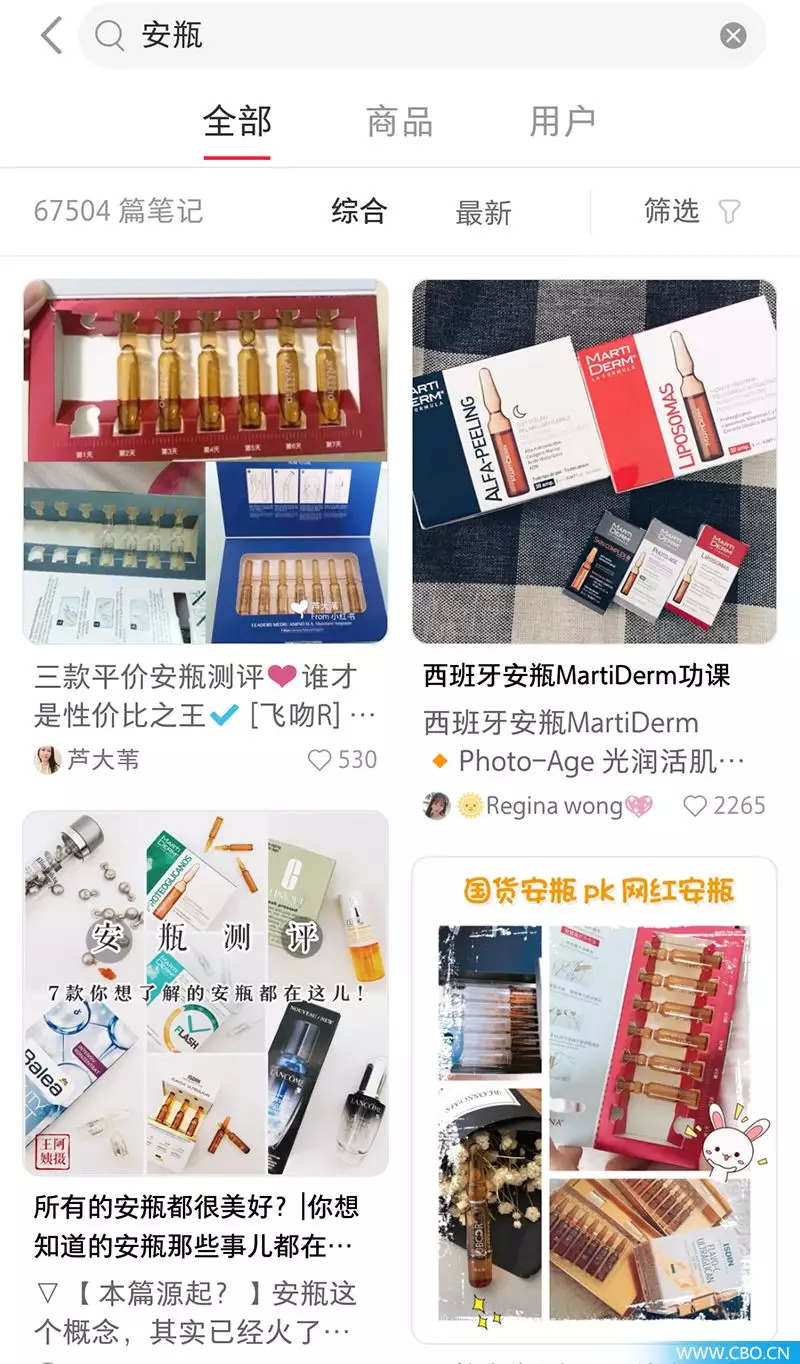Open 芦大苇's profile
The height and width of the screenshot is (1364, 800).
point(86,760)
